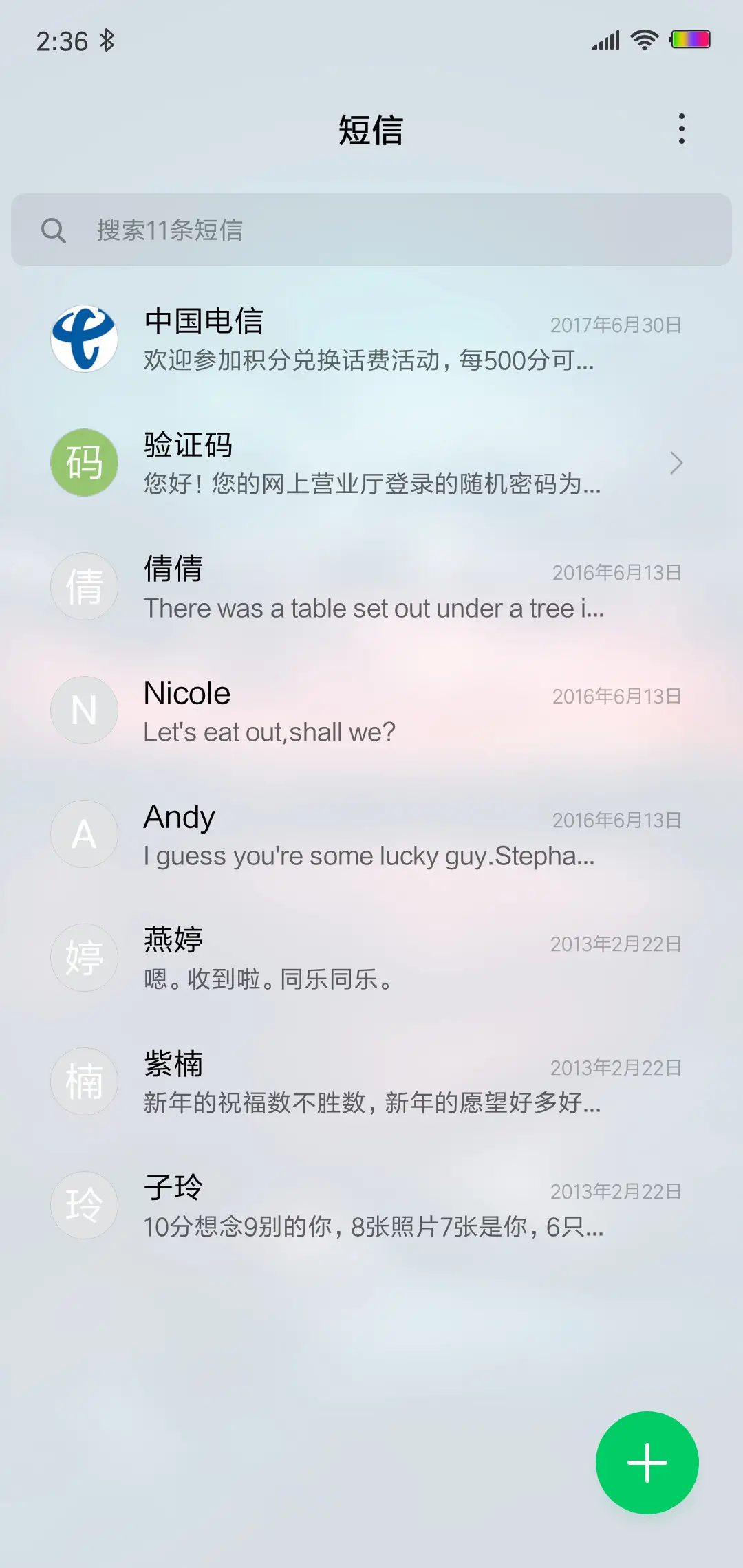Viewport: 743px width, 1568px height.
Task: Tap the Wi-Fi status bar icon
Action: pos(643,40)
